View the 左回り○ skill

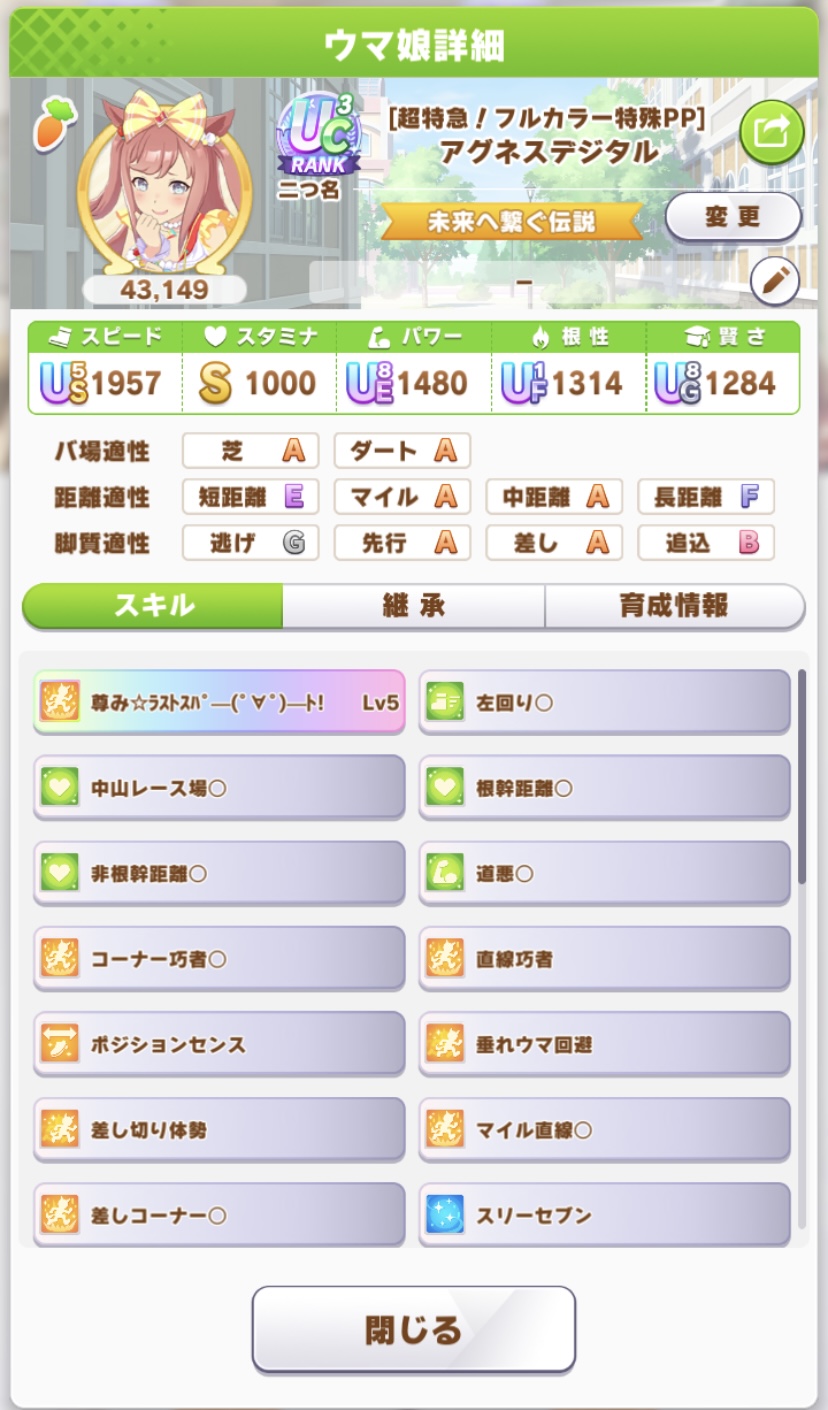tap(604, 702)
